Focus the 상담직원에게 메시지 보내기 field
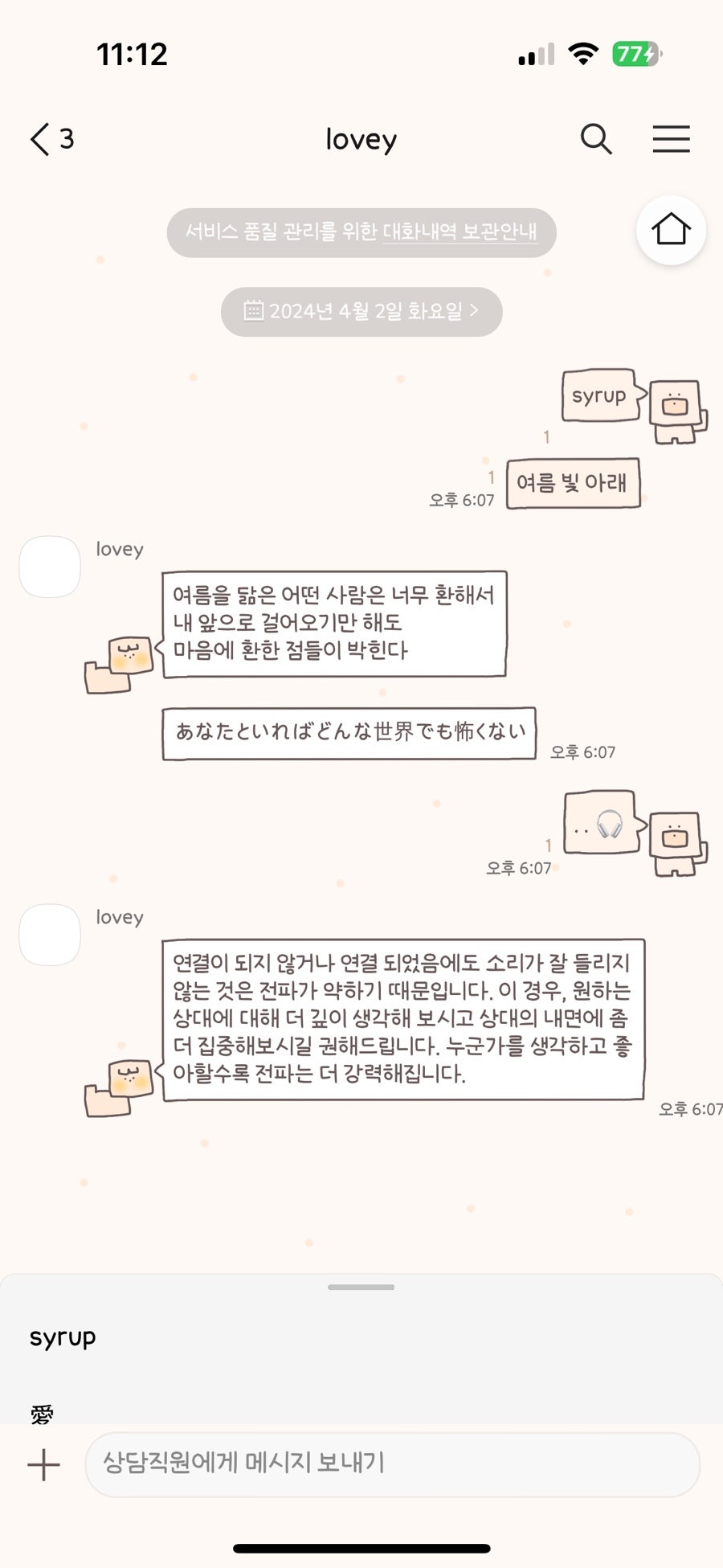Image resolution: width=723 pixels, height=1568 pixels. coord(392,1464)
